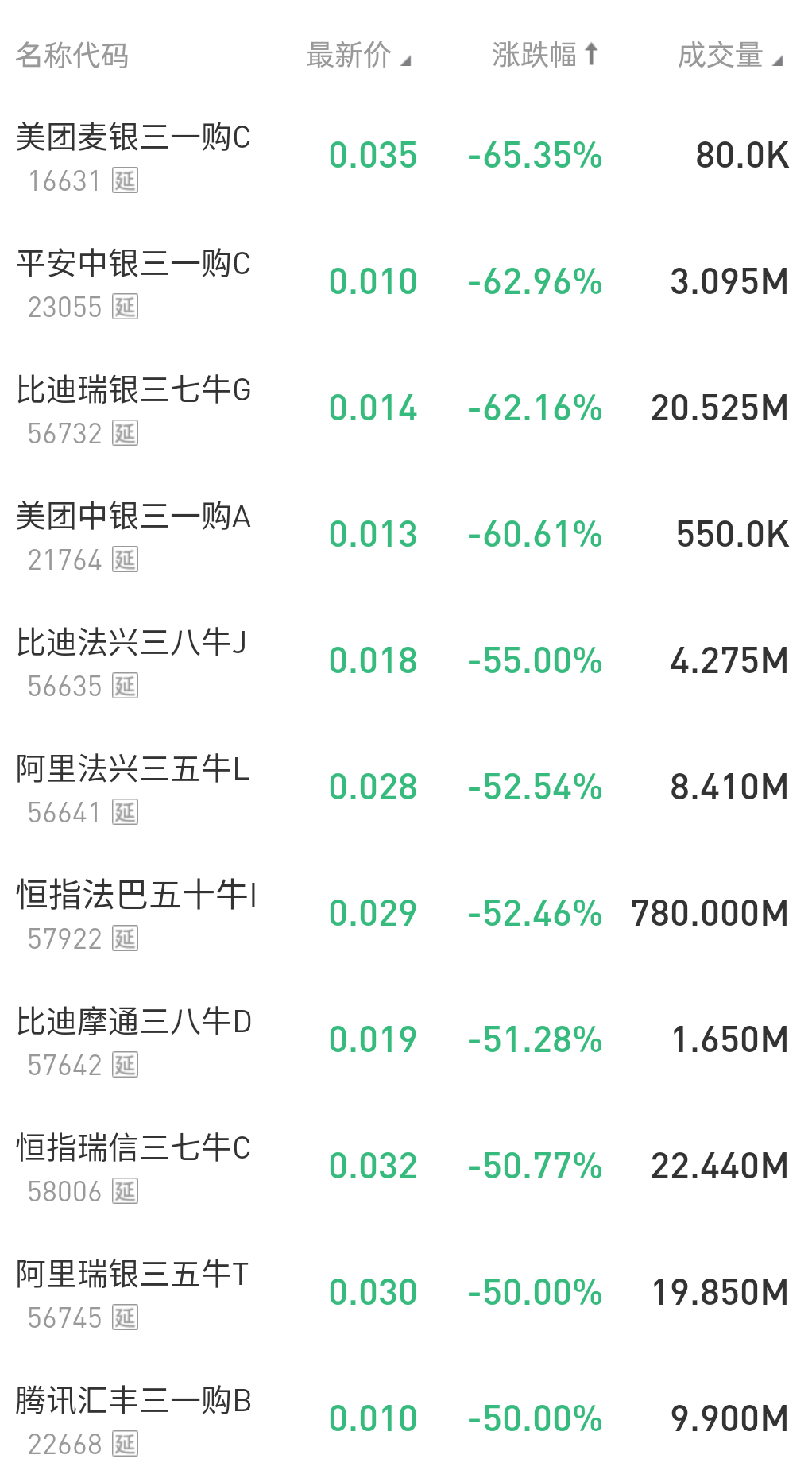This screenshot has width=812, height=1478.
Task: View 腾讯汇丰三一购B warrant 22668
Action: [133, 1419]
